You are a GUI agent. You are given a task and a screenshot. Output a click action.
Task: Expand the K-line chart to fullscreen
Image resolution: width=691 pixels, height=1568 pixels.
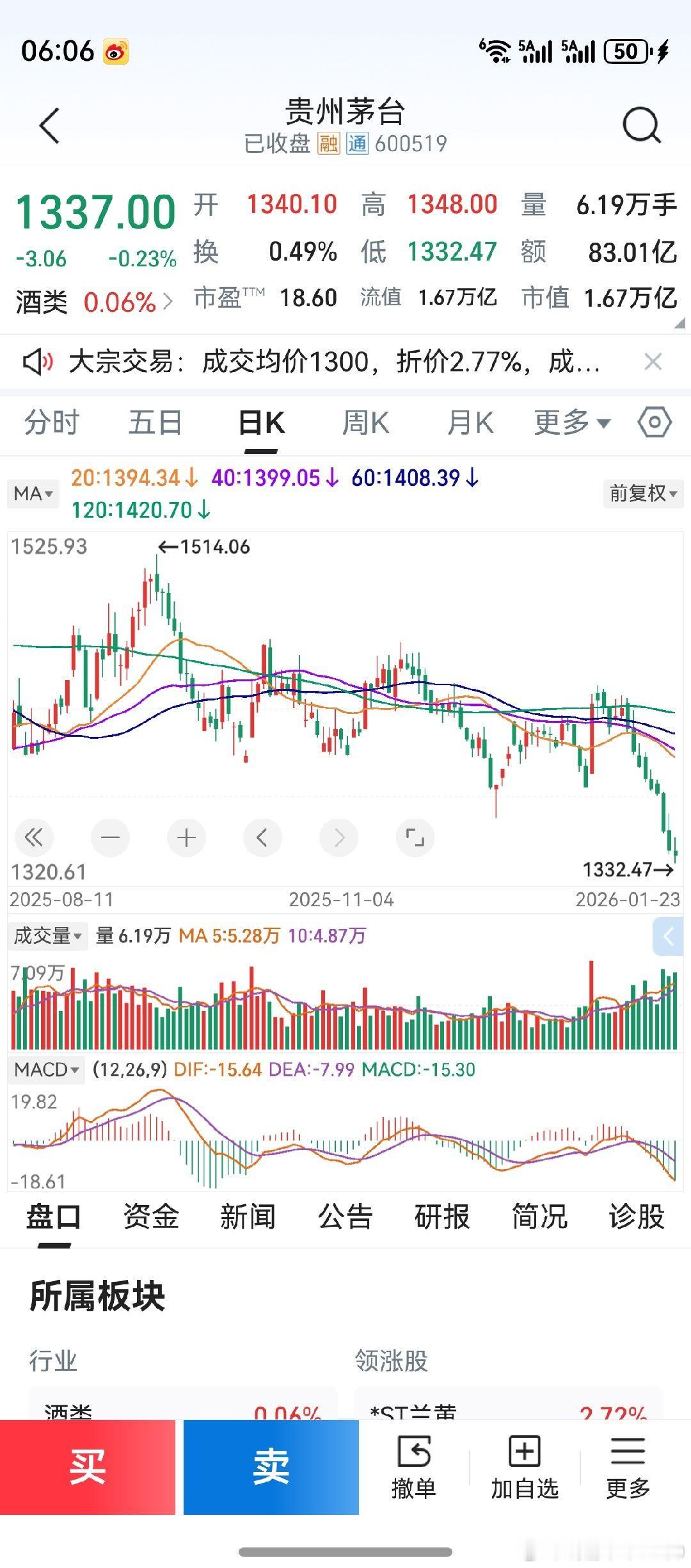[x=415, y=837]
